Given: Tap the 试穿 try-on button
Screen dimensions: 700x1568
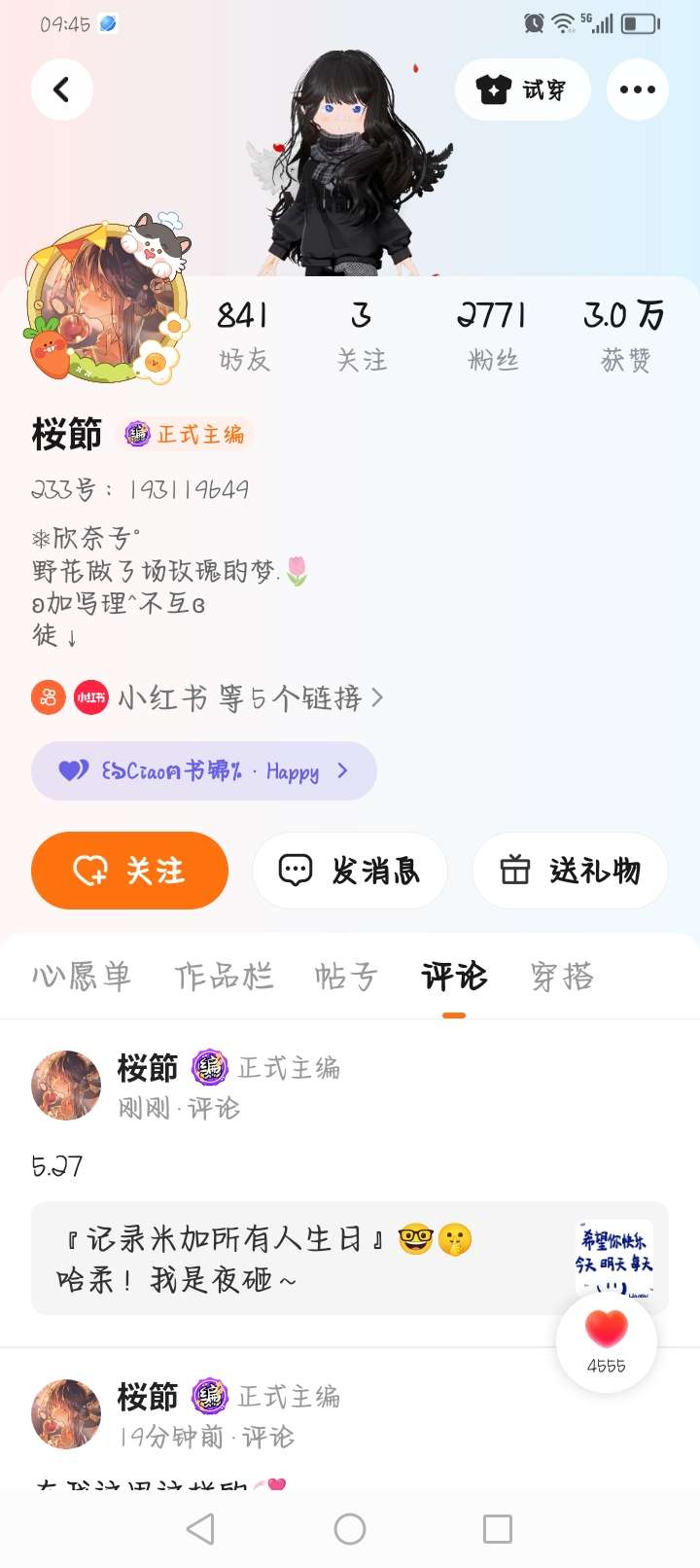Looking at the screenshot, I should [522, 89].
